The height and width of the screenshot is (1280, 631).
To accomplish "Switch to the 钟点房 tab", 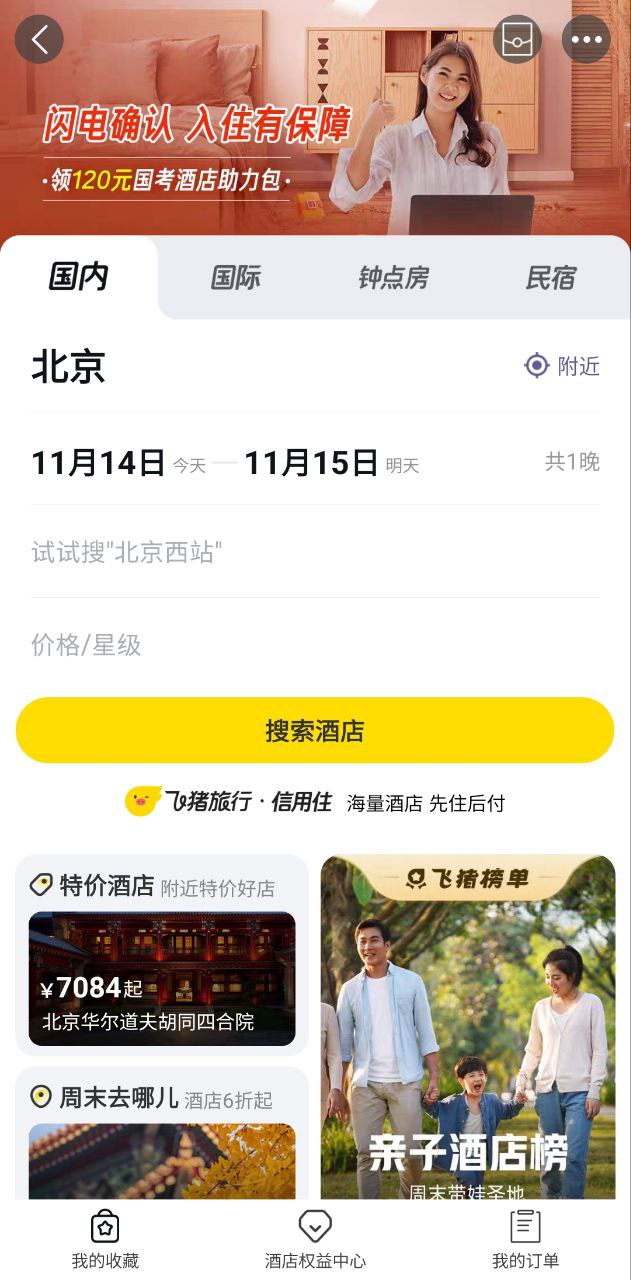I will 393,278.
